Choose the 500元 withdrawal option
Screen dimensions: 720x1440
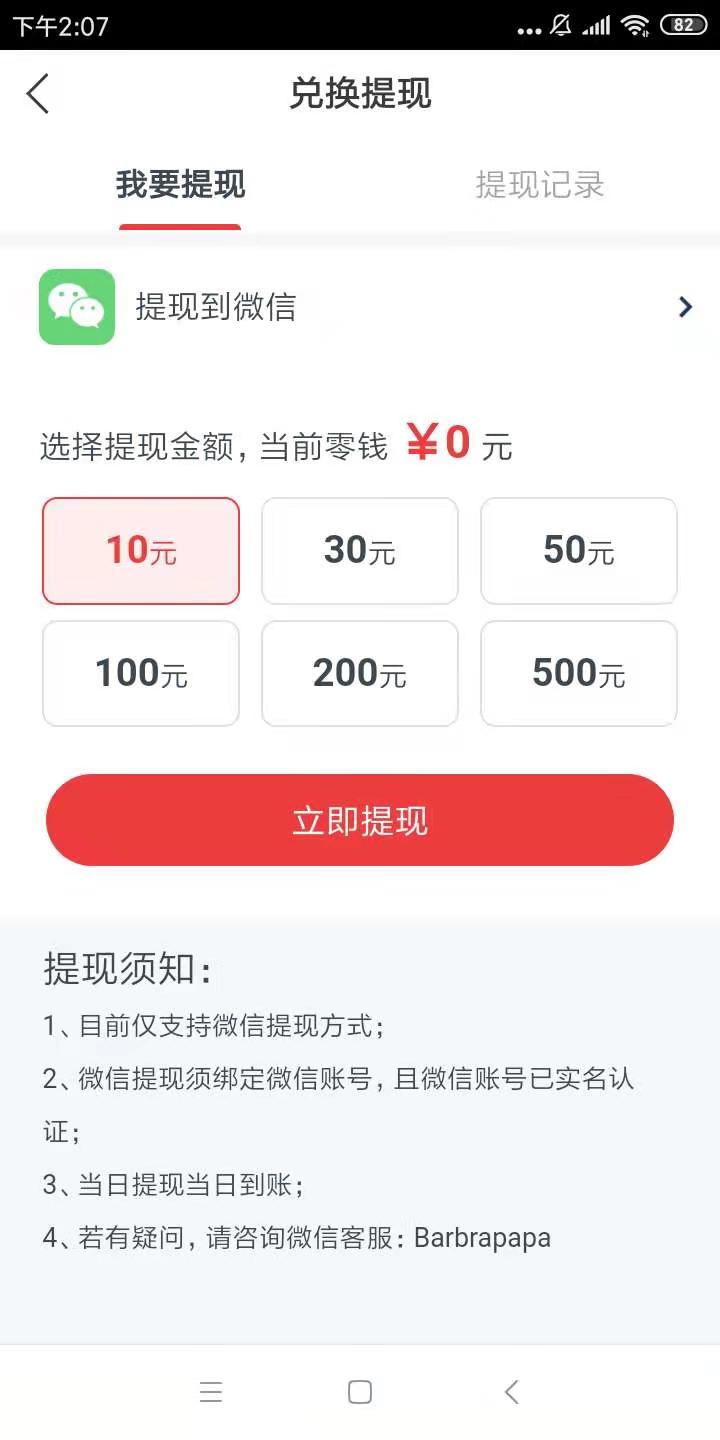point(578,673)
